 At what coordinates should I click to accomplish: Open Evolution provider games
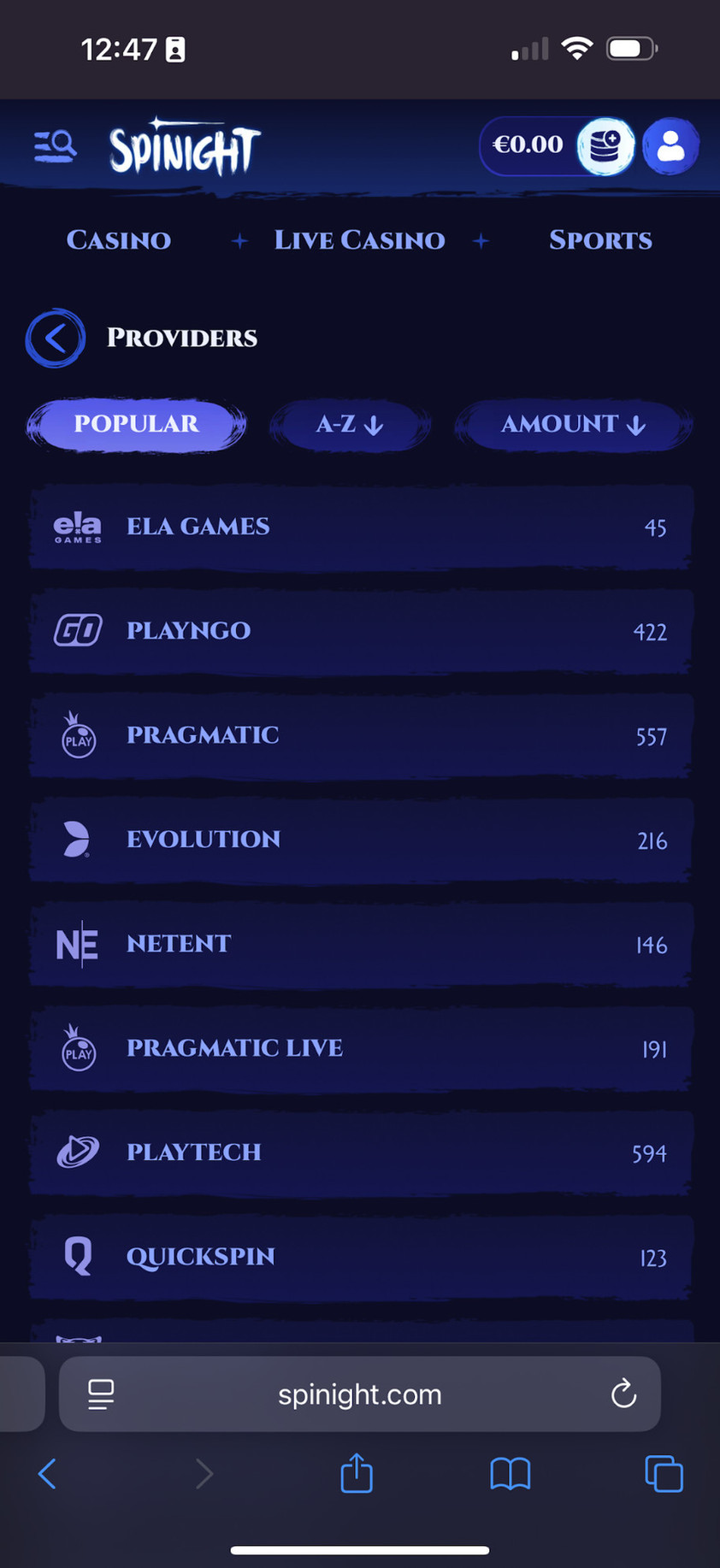[x=359, y=840]
